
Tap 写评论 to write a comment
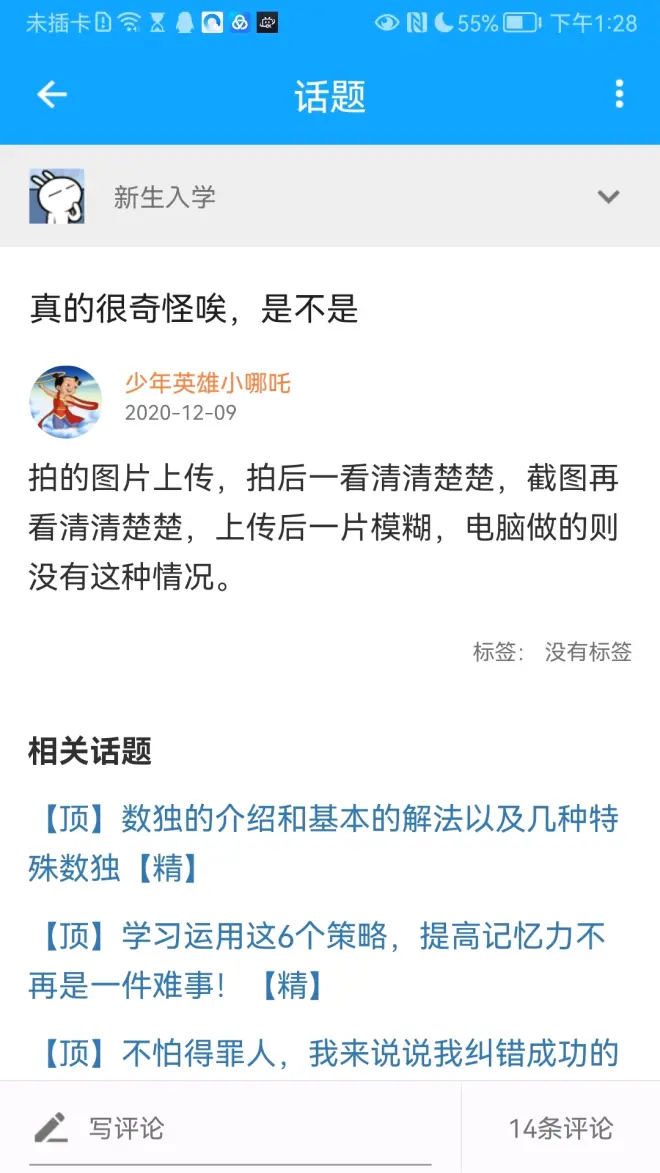tap(125, 1129)
